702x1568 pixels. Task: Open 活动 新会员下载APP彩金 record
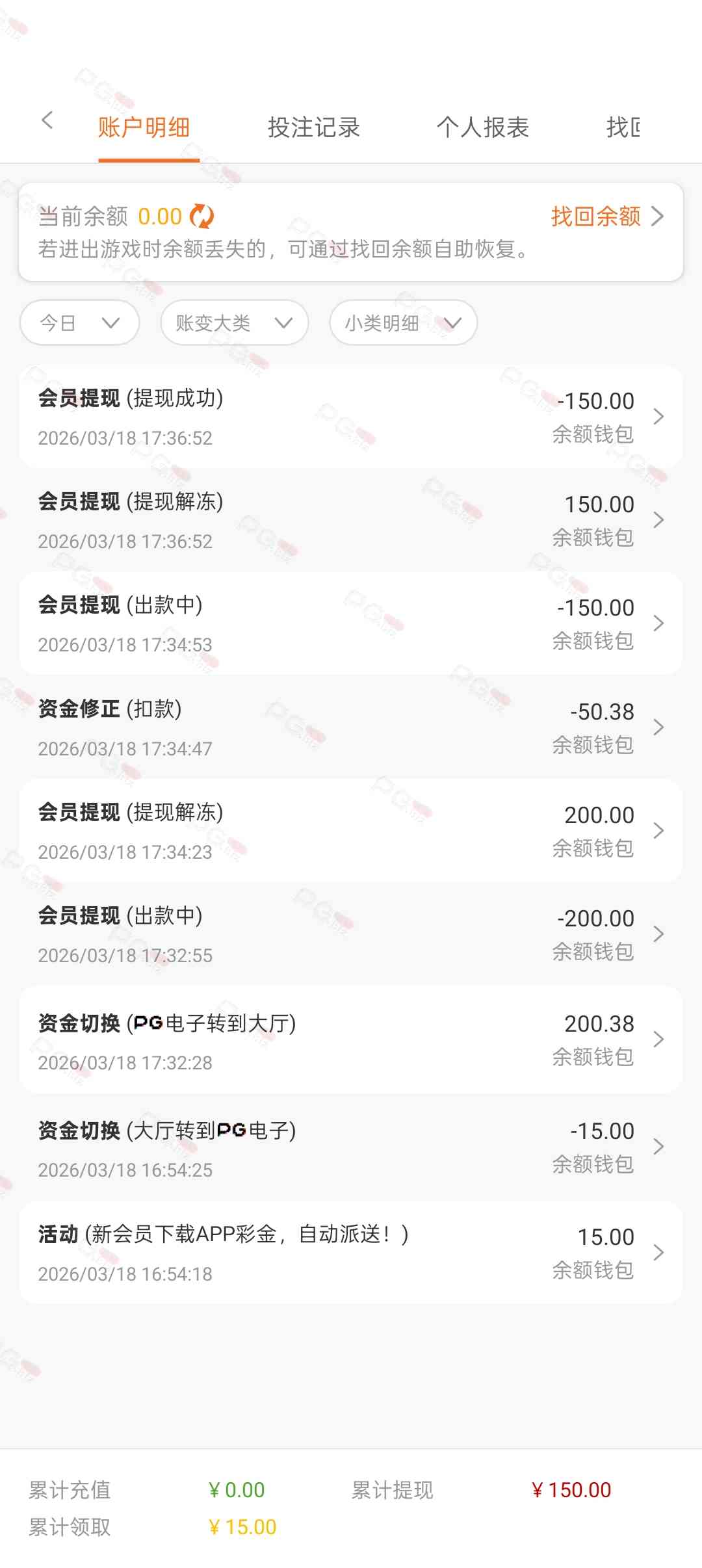(x=351, y=1253)
